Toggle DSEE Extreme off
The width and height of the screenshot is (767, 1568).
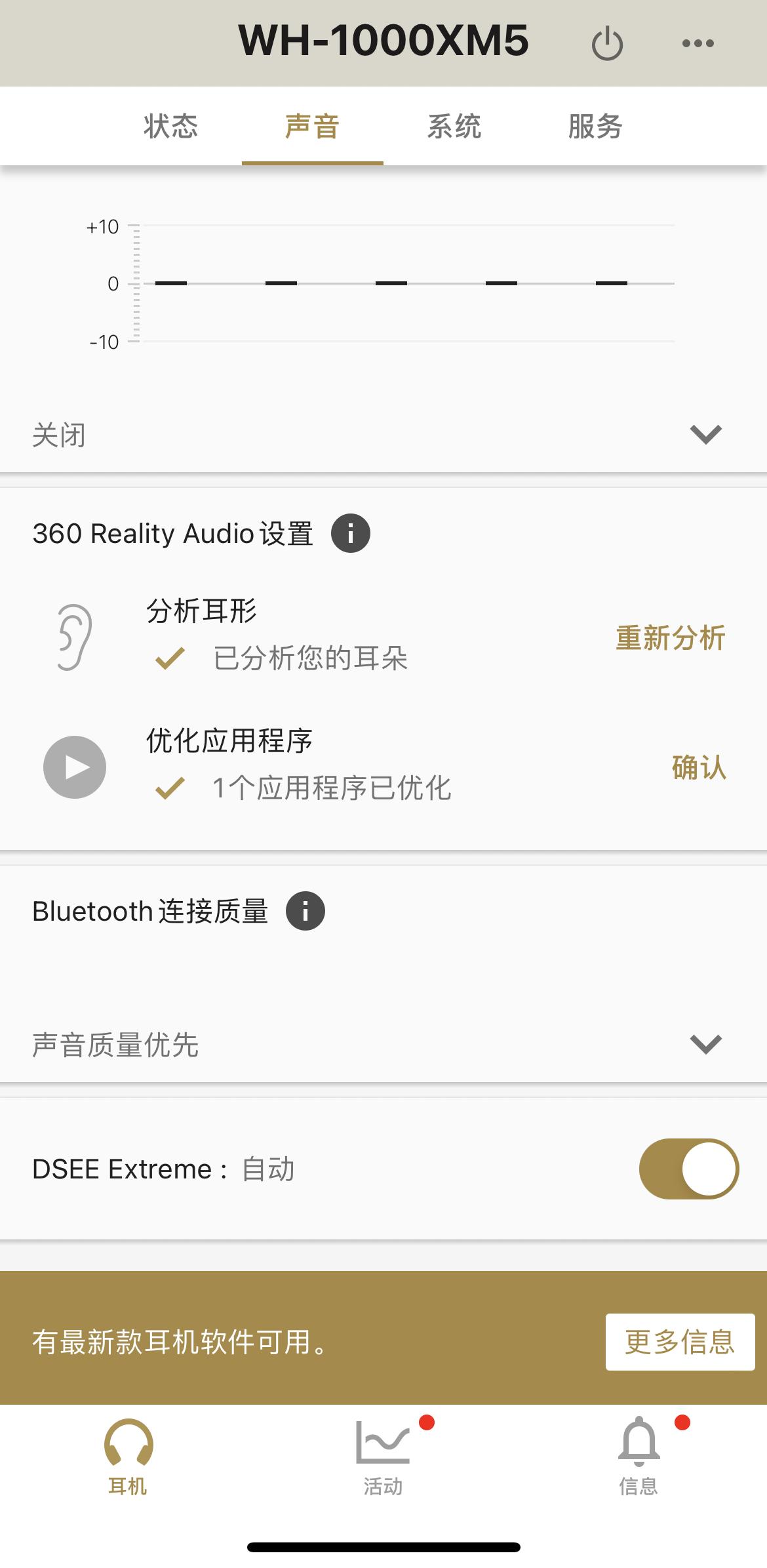pyautogui.click(x=689, y=1168)
